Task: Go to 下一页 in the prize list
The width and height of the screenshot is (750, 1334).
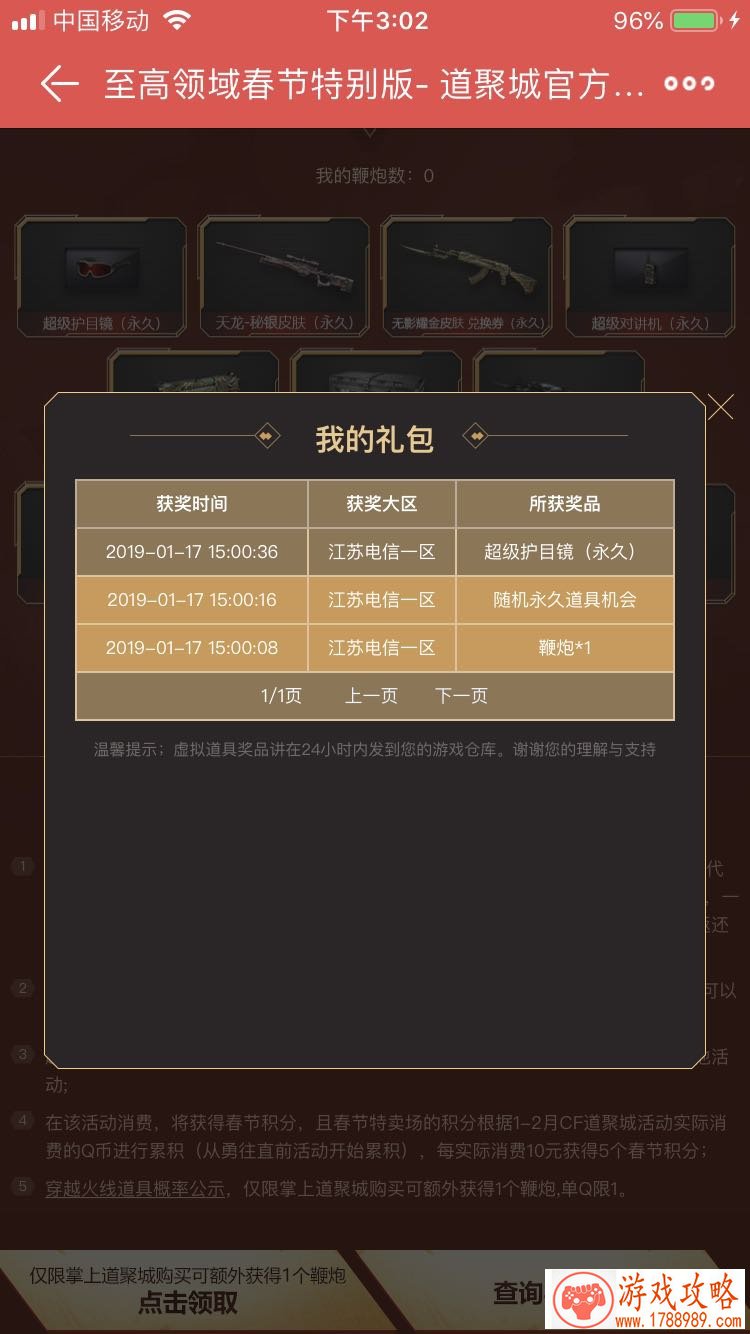Action: click(x=462, y=697)
